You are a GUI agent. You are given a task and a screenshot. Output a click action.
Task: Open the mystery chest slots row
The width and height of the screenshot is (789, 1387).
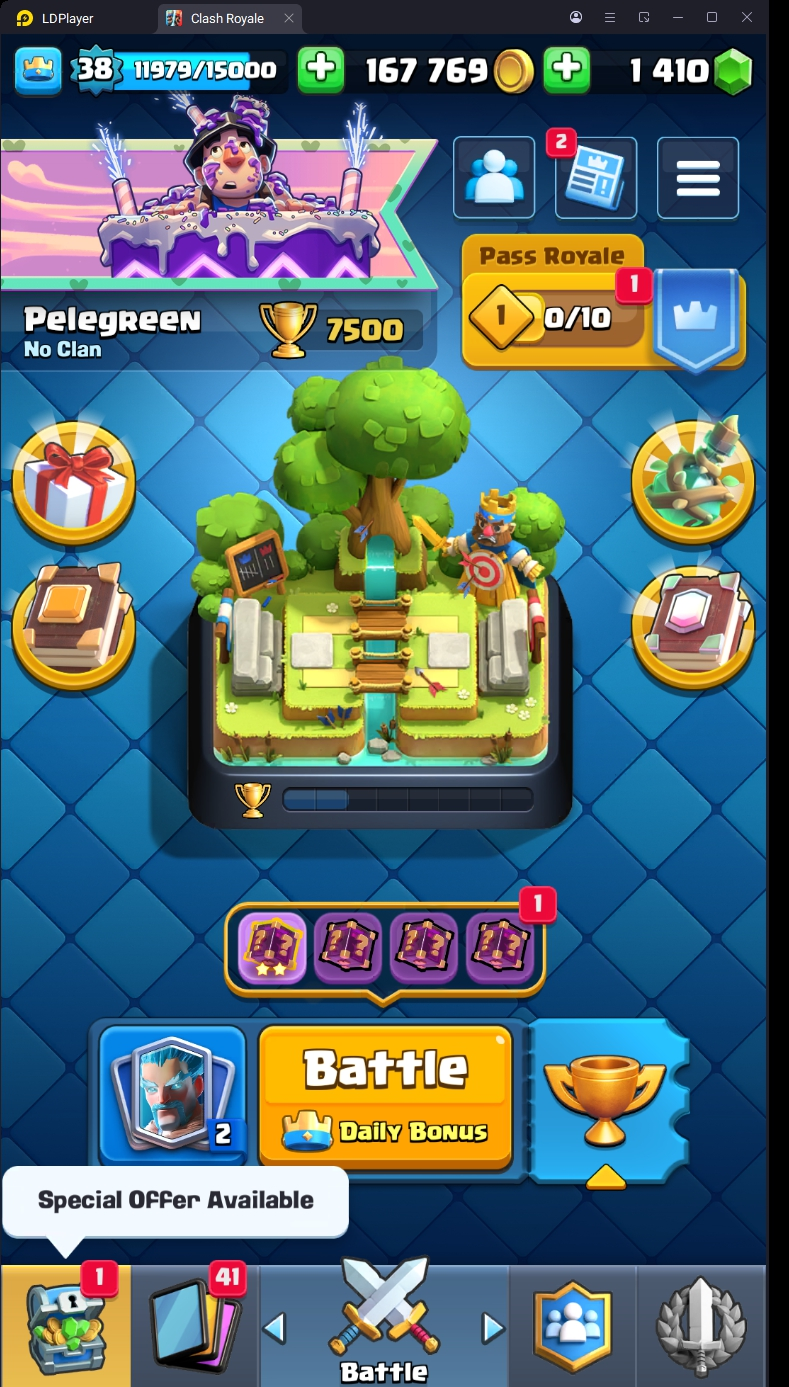point(385,948)
